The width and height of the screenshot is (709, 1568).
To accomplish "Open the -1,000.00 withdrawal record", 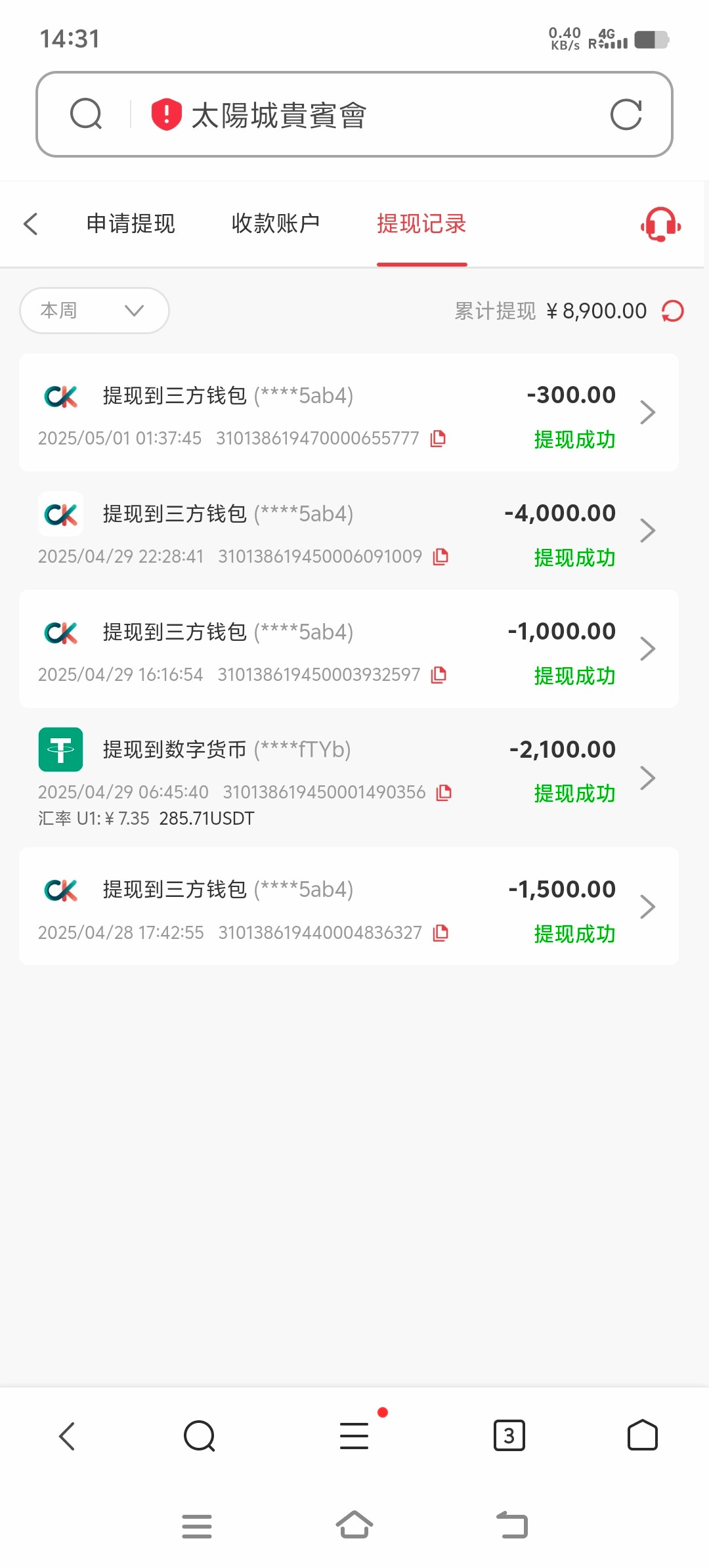I will coord(349,649).
